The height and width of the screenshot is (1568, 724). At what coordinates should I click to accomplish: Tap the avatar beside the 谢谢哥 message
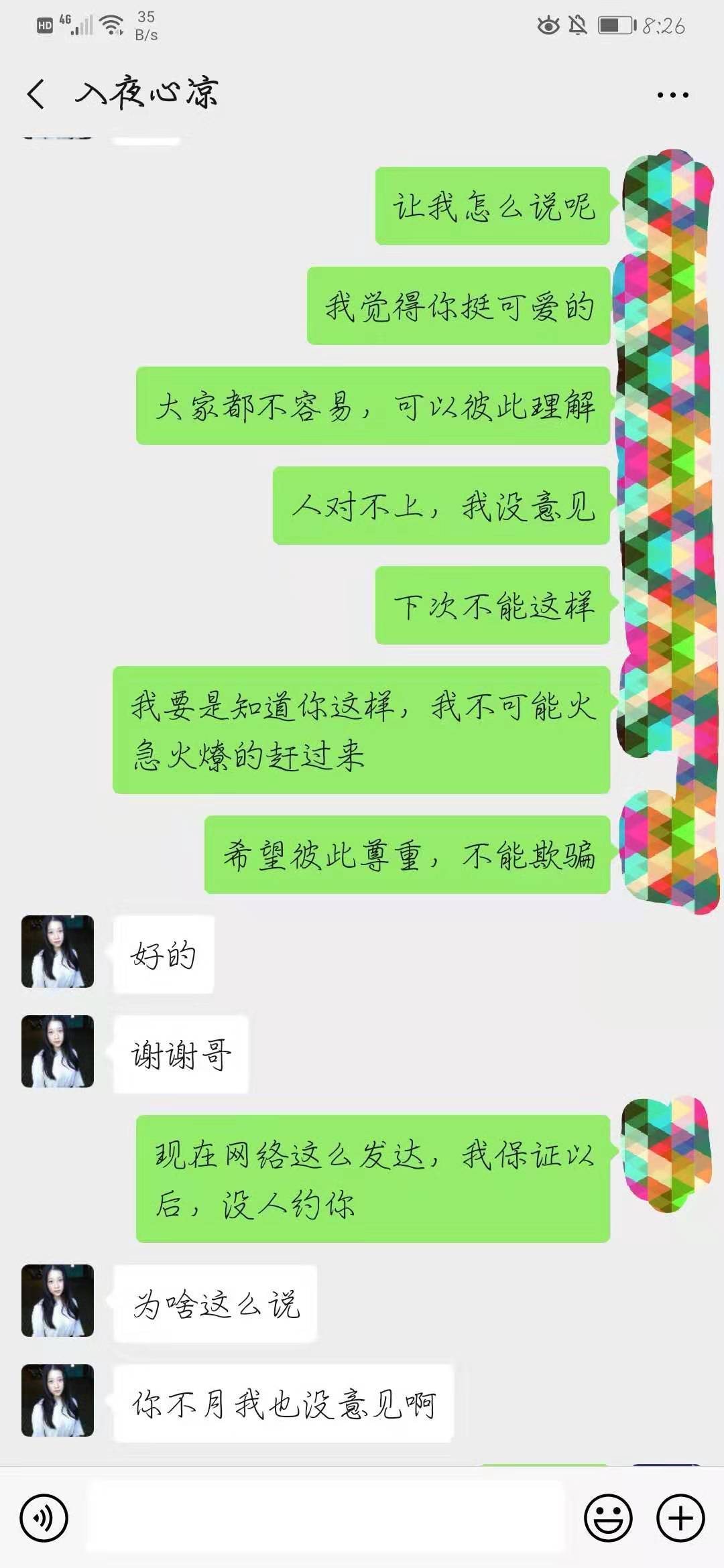pyautogui.click(x=57, y=1053)
